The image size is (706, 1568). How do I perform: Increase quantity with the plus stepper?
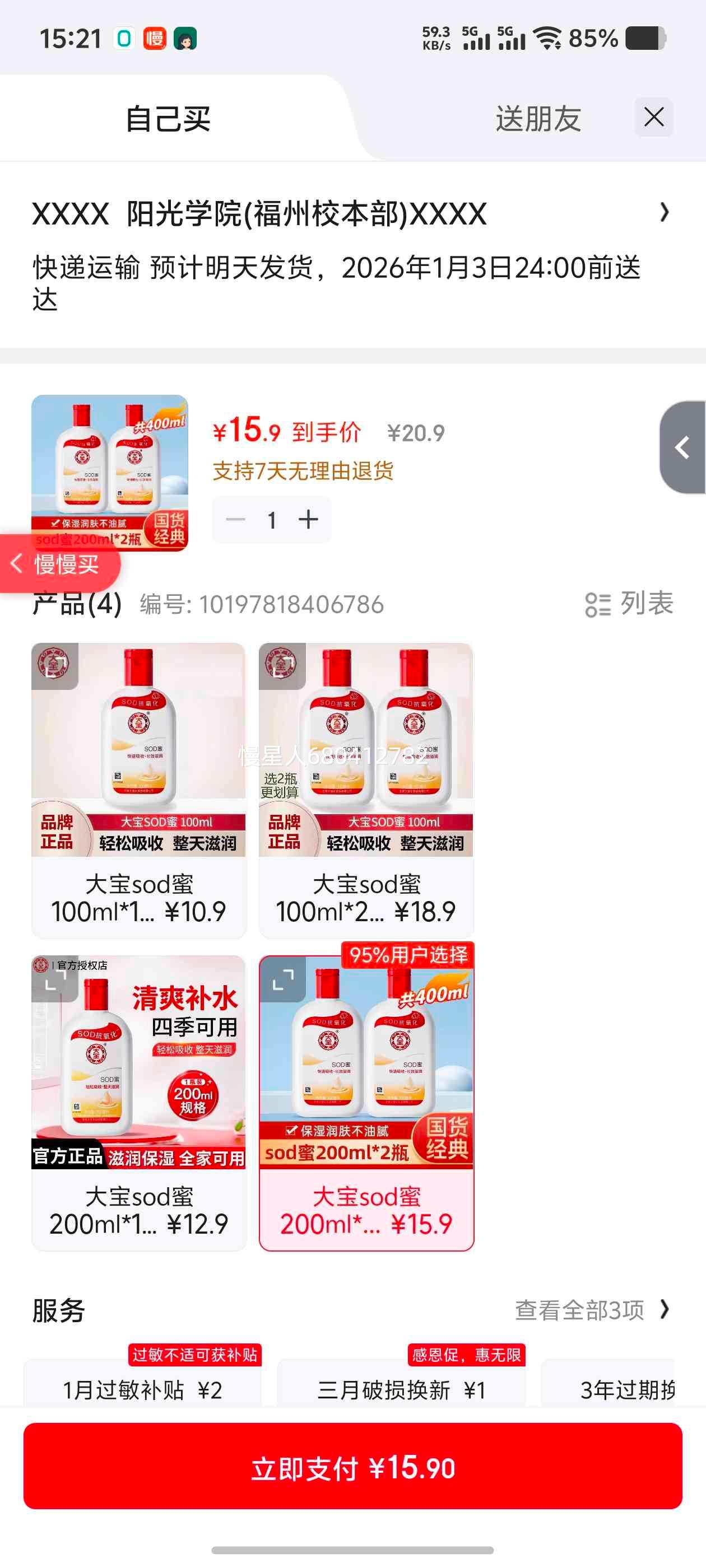308,519
